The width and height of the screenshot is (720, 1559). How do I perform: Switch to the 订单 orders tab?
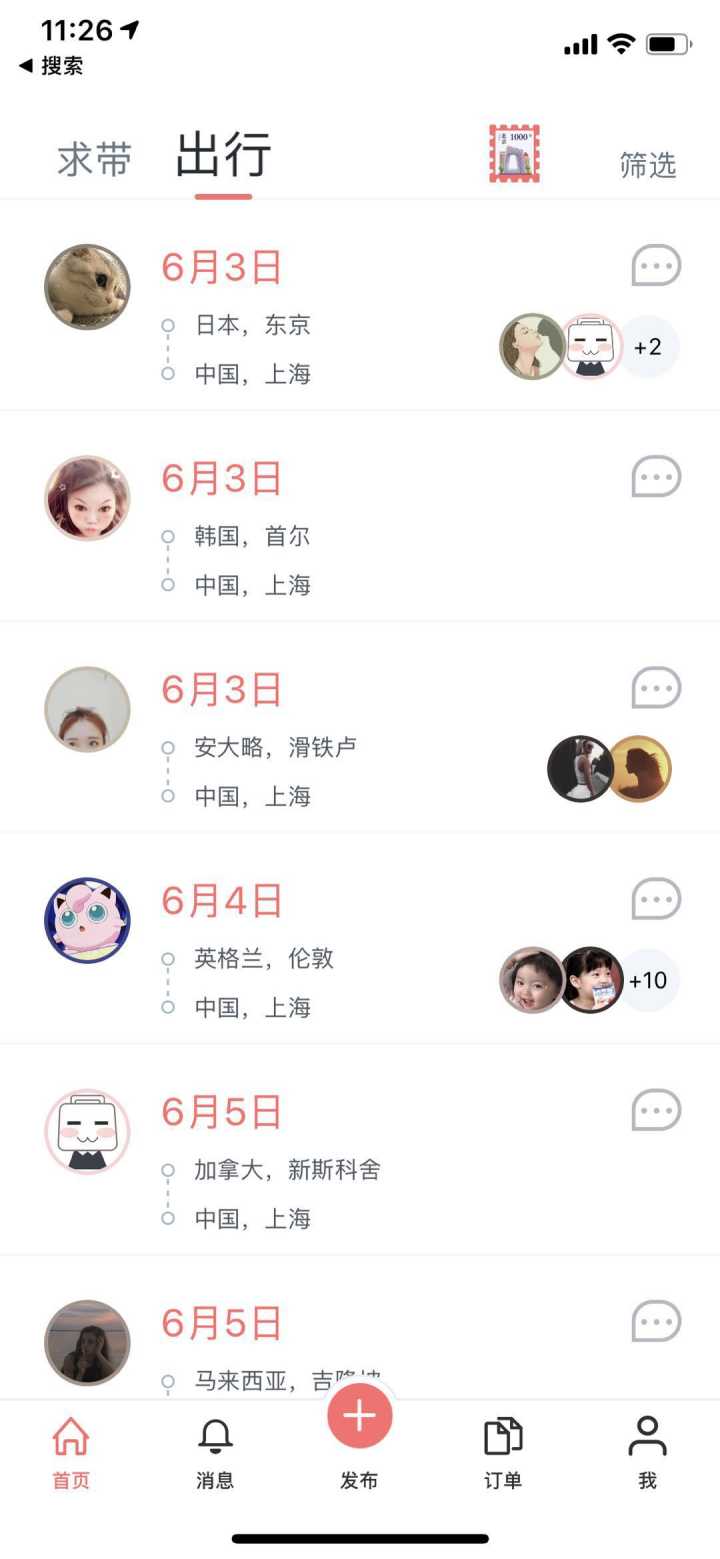click(503, 1451)
